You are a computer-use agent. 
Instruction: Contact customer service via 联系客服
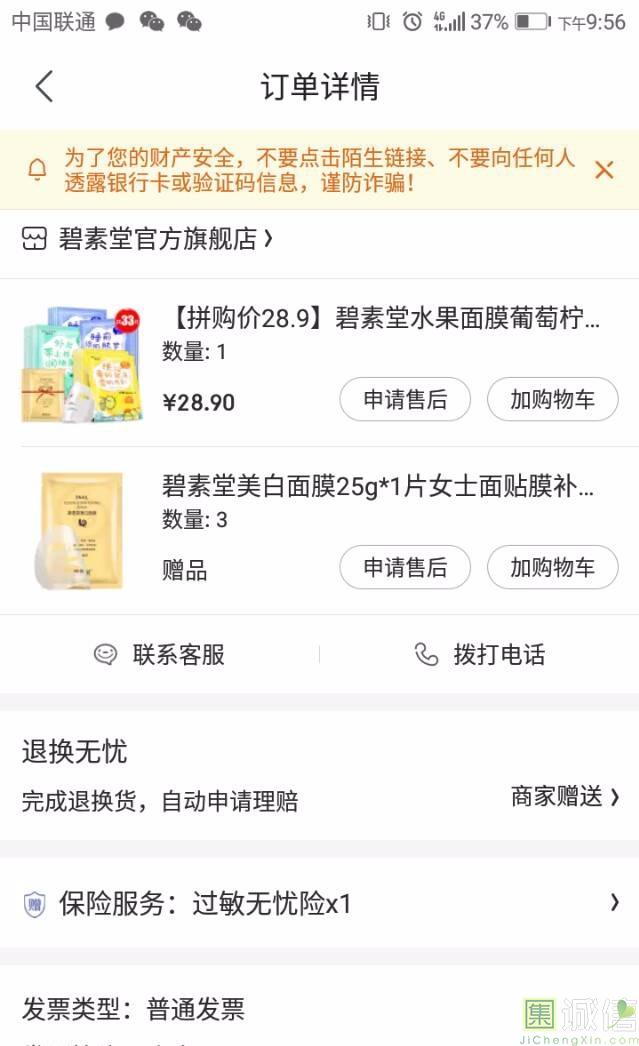160,655
